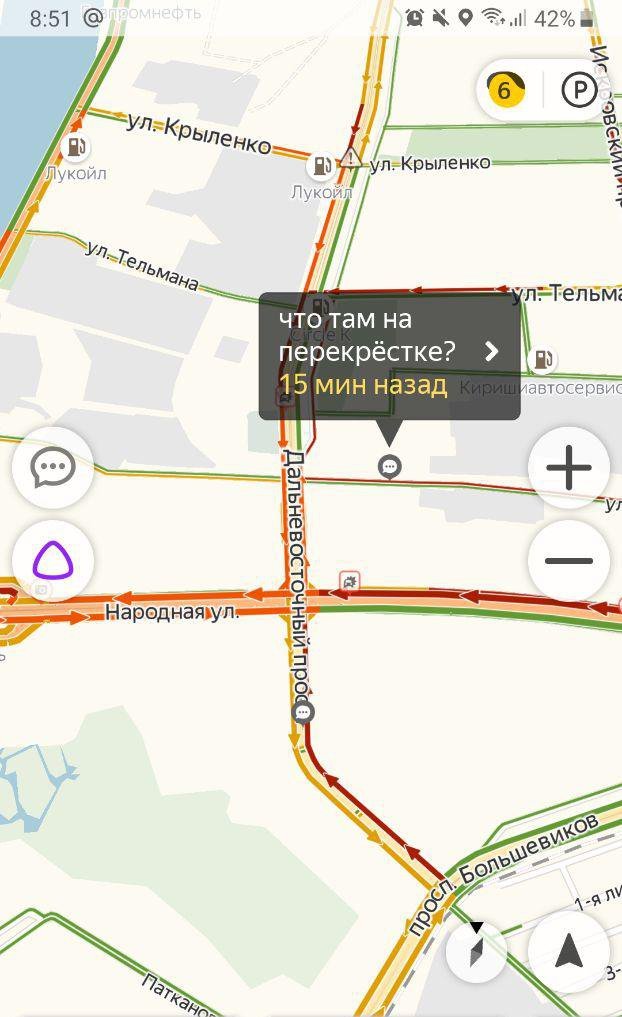This screenshot has width=622, height=1017.
Task: Center map on my location arrow
Action: coord(569,951)
